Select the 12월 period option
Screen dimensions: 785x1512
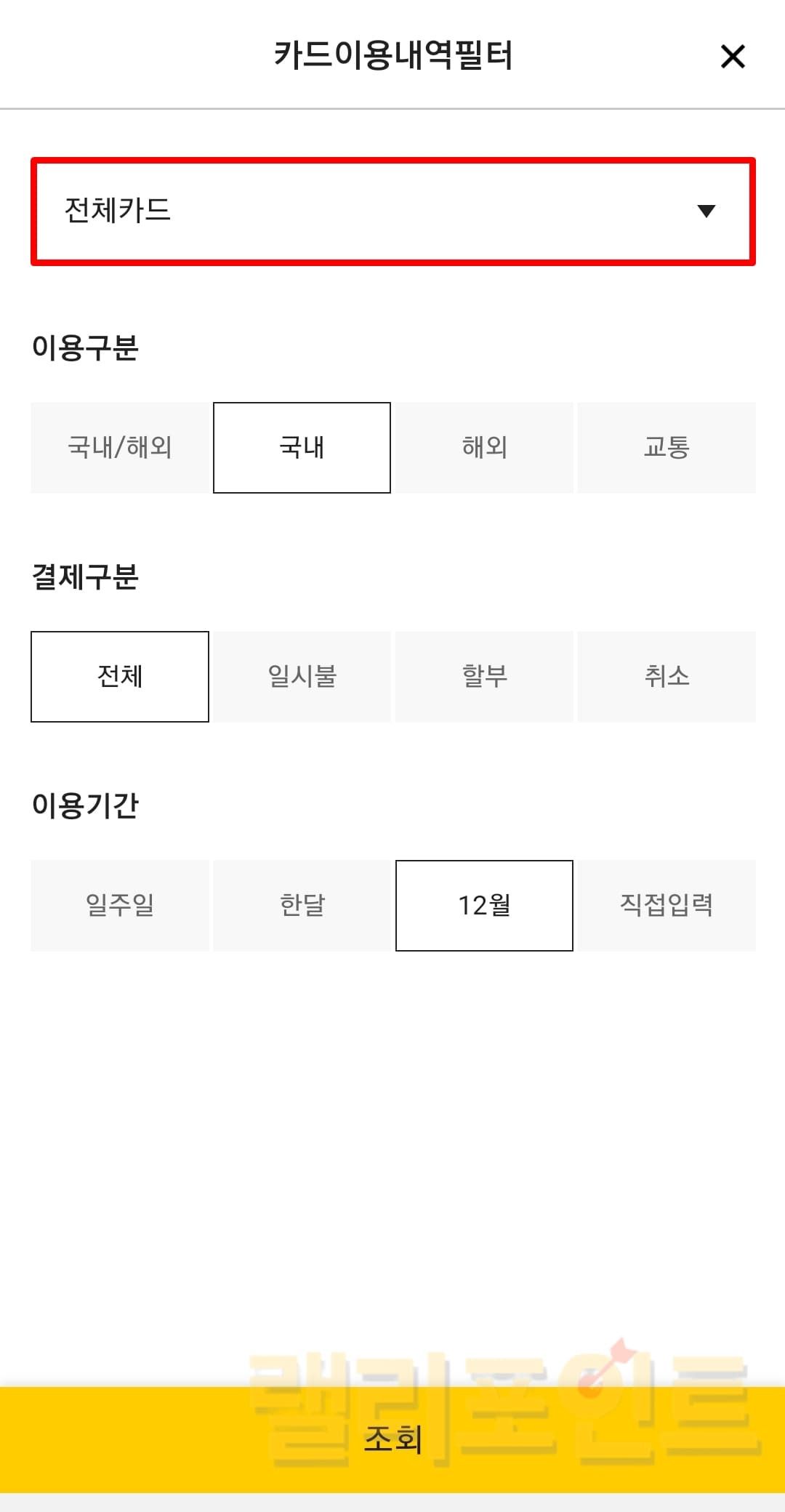[x=484, y=906]
